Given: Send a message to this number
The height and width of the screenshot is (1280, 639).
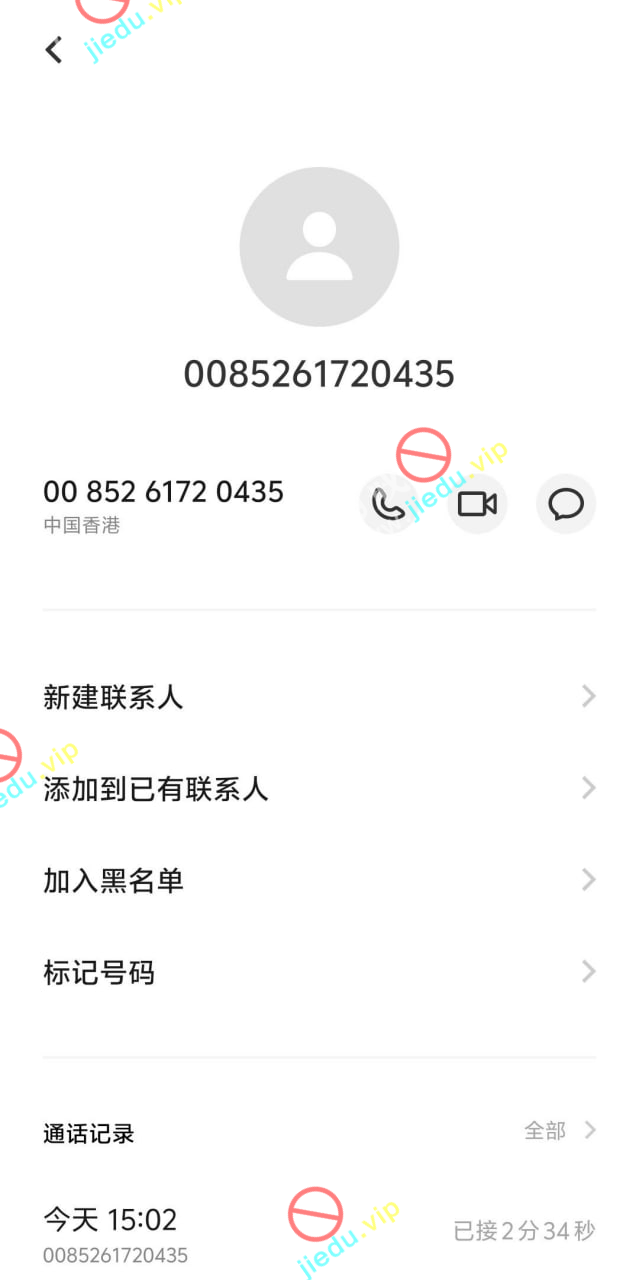Looking at the screenshot, I should 566,503.
